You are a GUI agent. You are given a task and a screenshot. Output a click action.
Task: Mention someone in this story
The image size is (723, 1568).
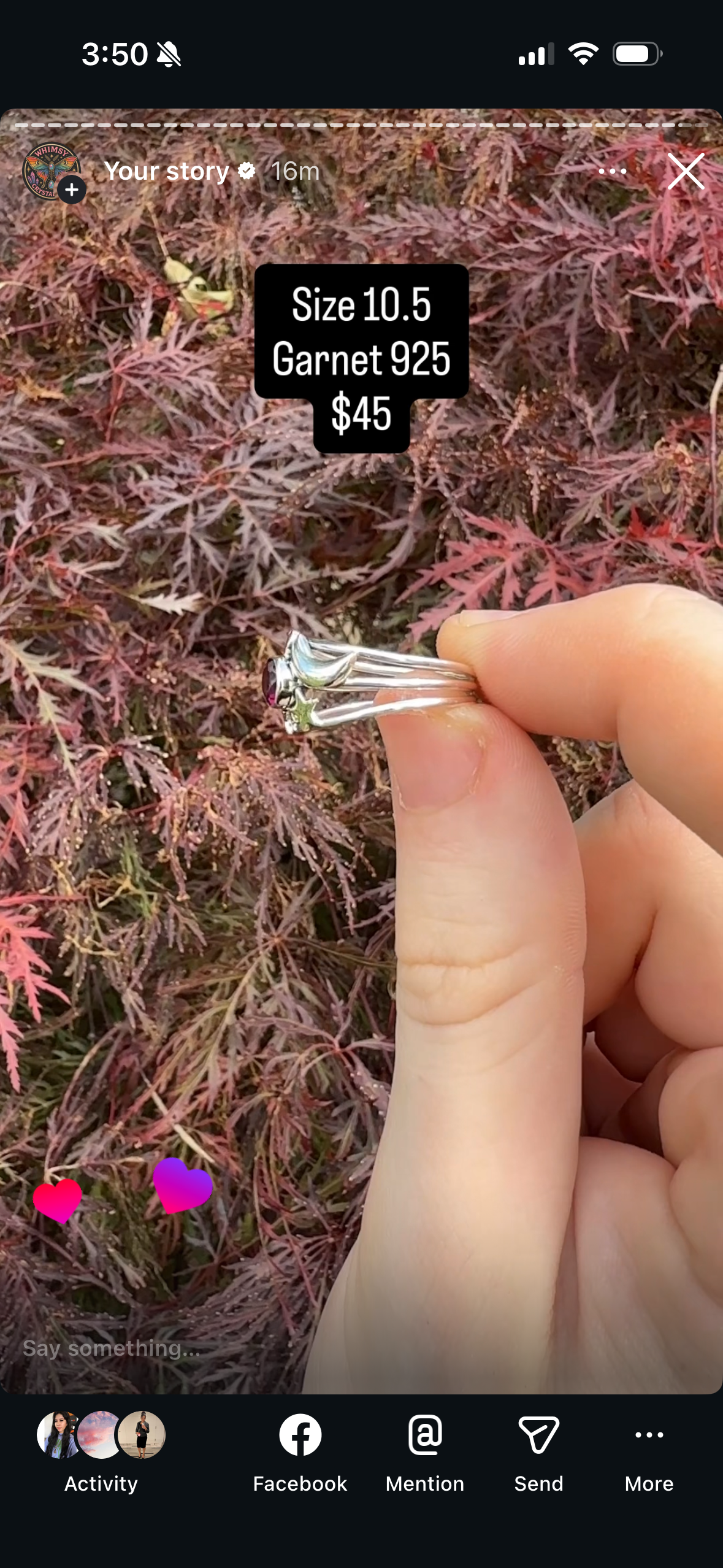click(x=425, y=1452)
